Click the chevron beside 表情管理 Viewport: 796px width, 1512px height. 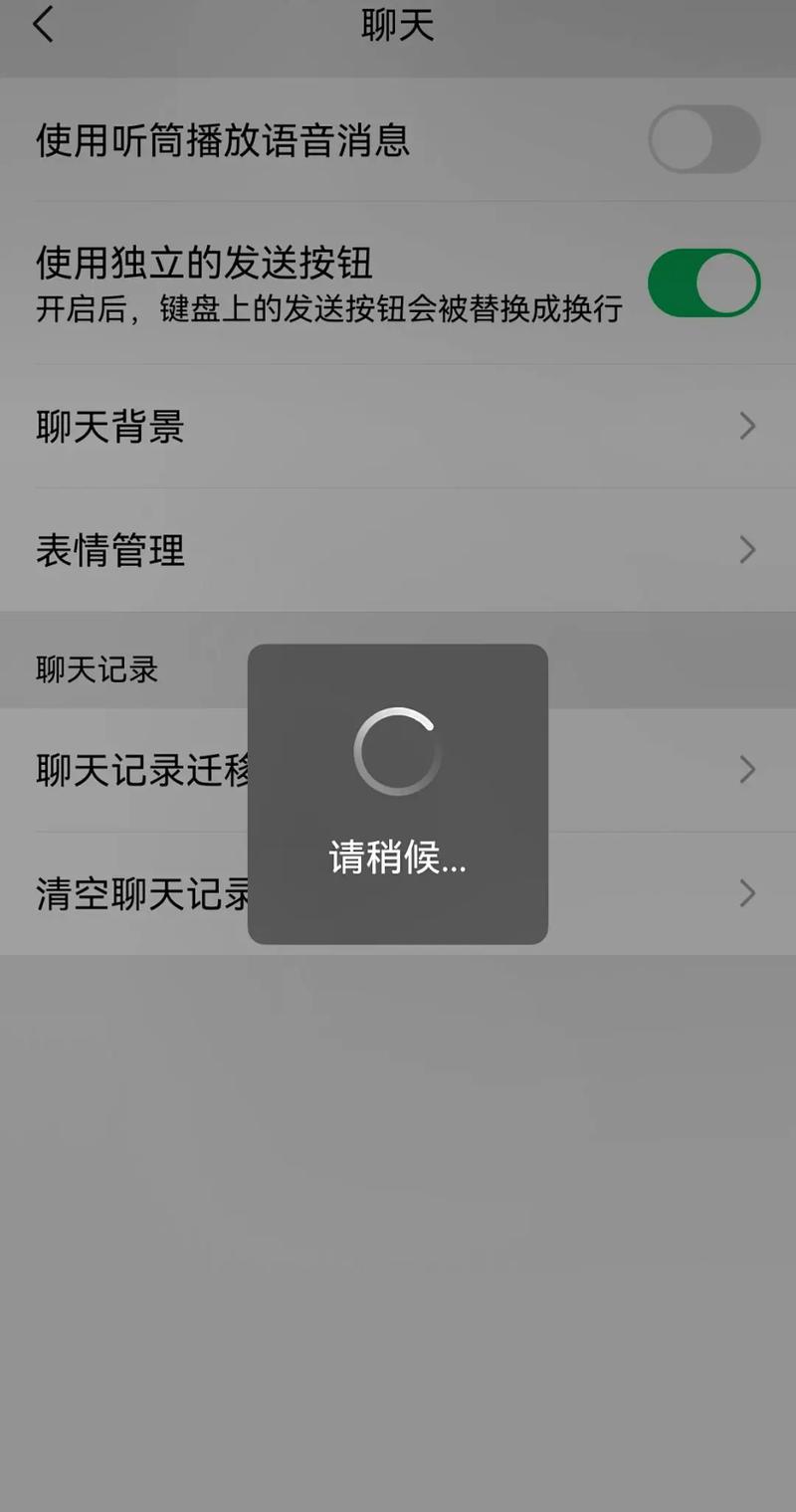(748, 550)
